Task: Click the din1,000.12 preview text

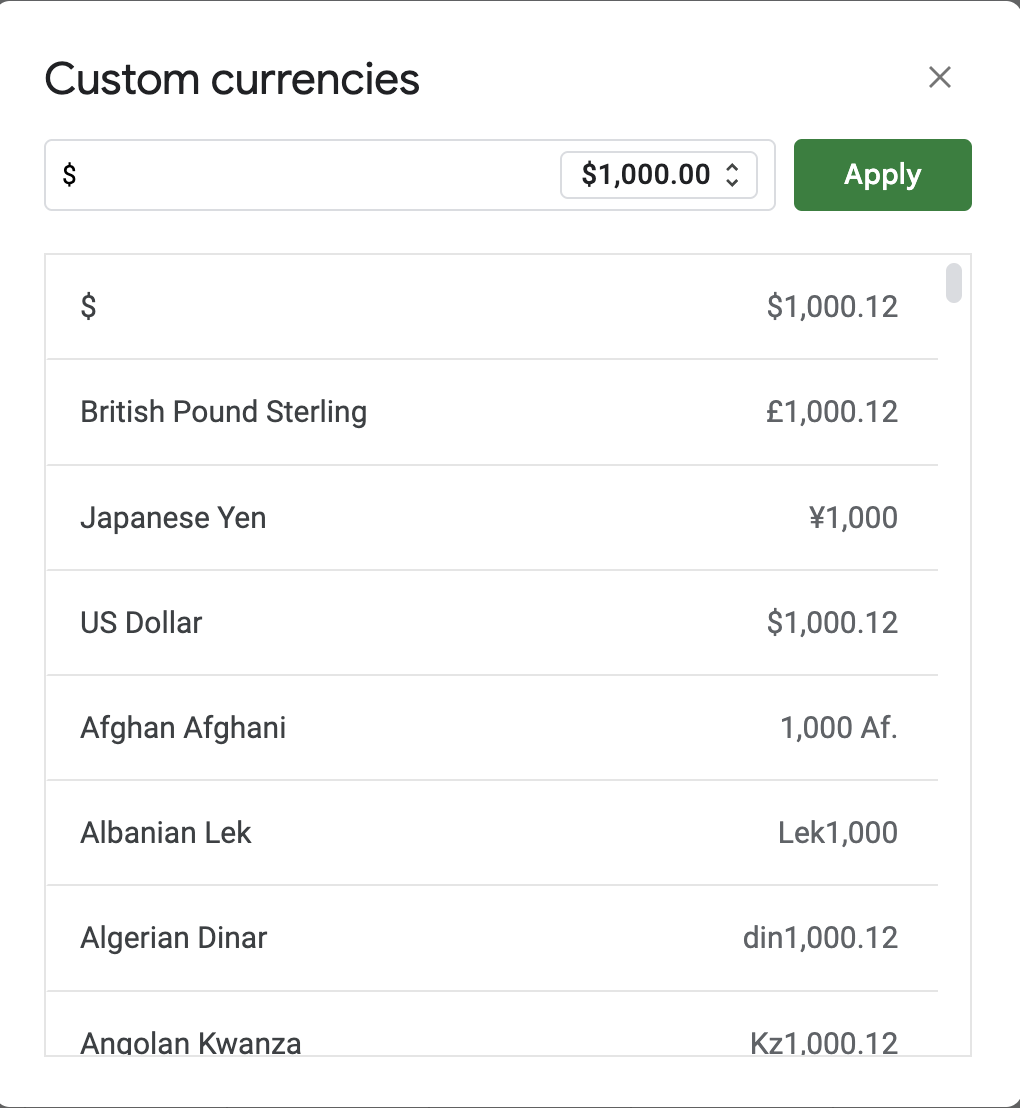Action: (821, 937)
